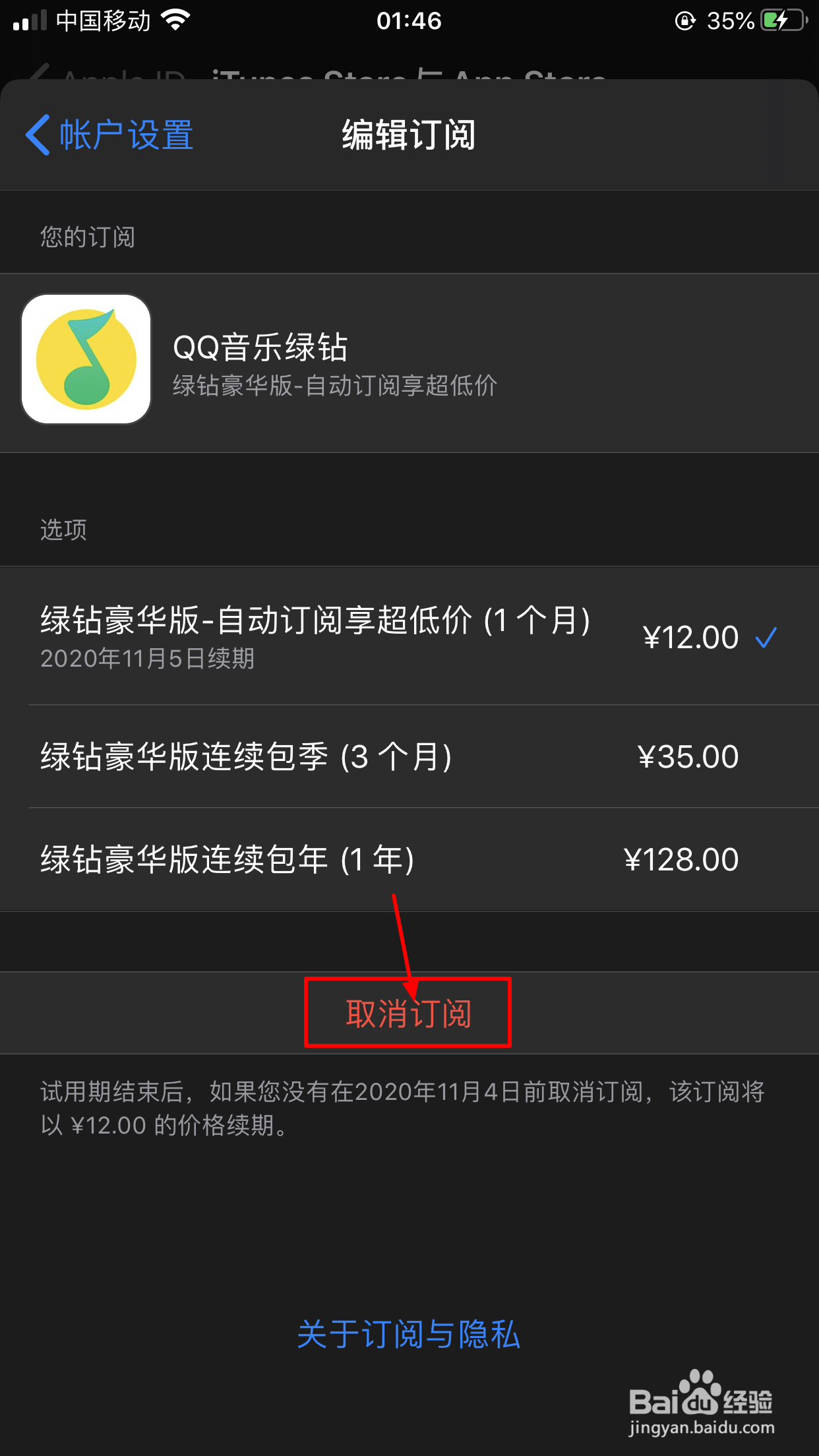The width and height of the screenshot is (819, 1456).
Task: Tap the battery level percentage indicator
Action: pyautogui.click(x=728, y=20)
